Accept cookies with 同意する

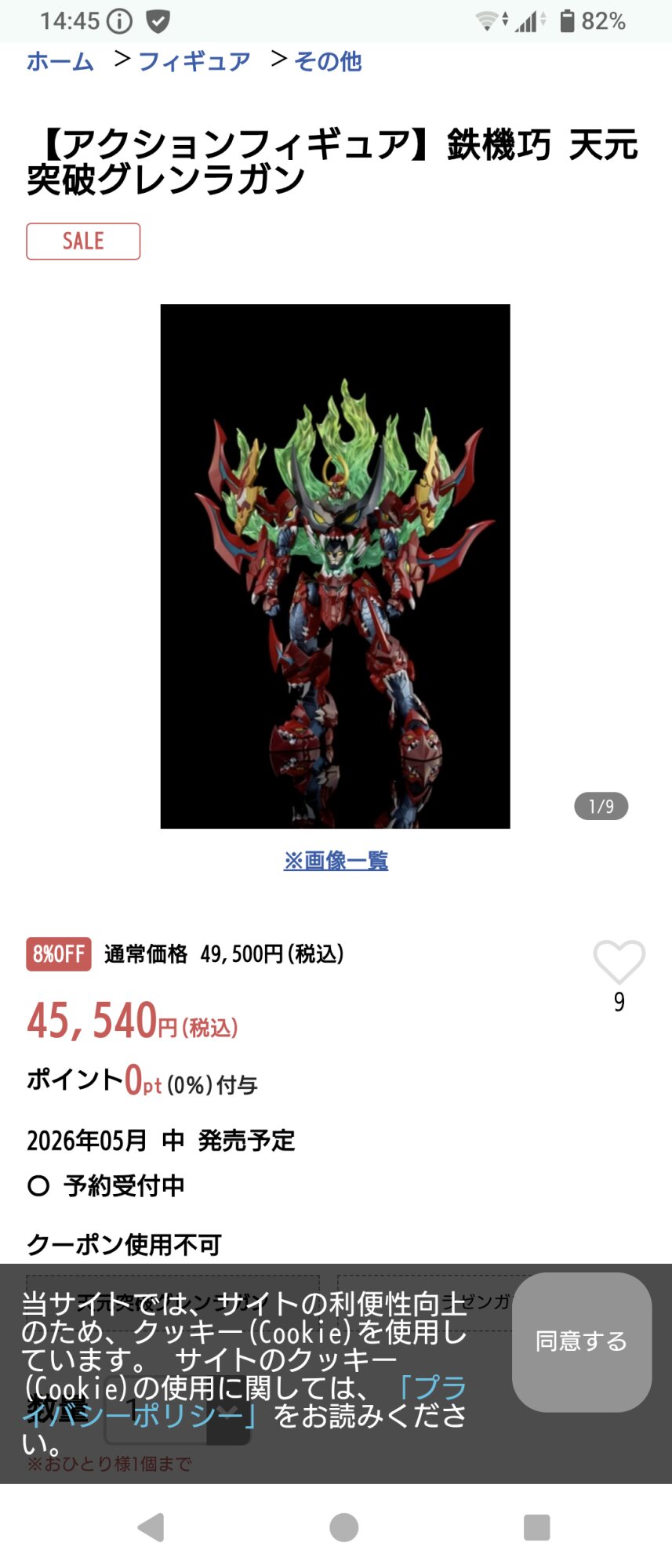pyautogui.click(x=581, y=1341)
